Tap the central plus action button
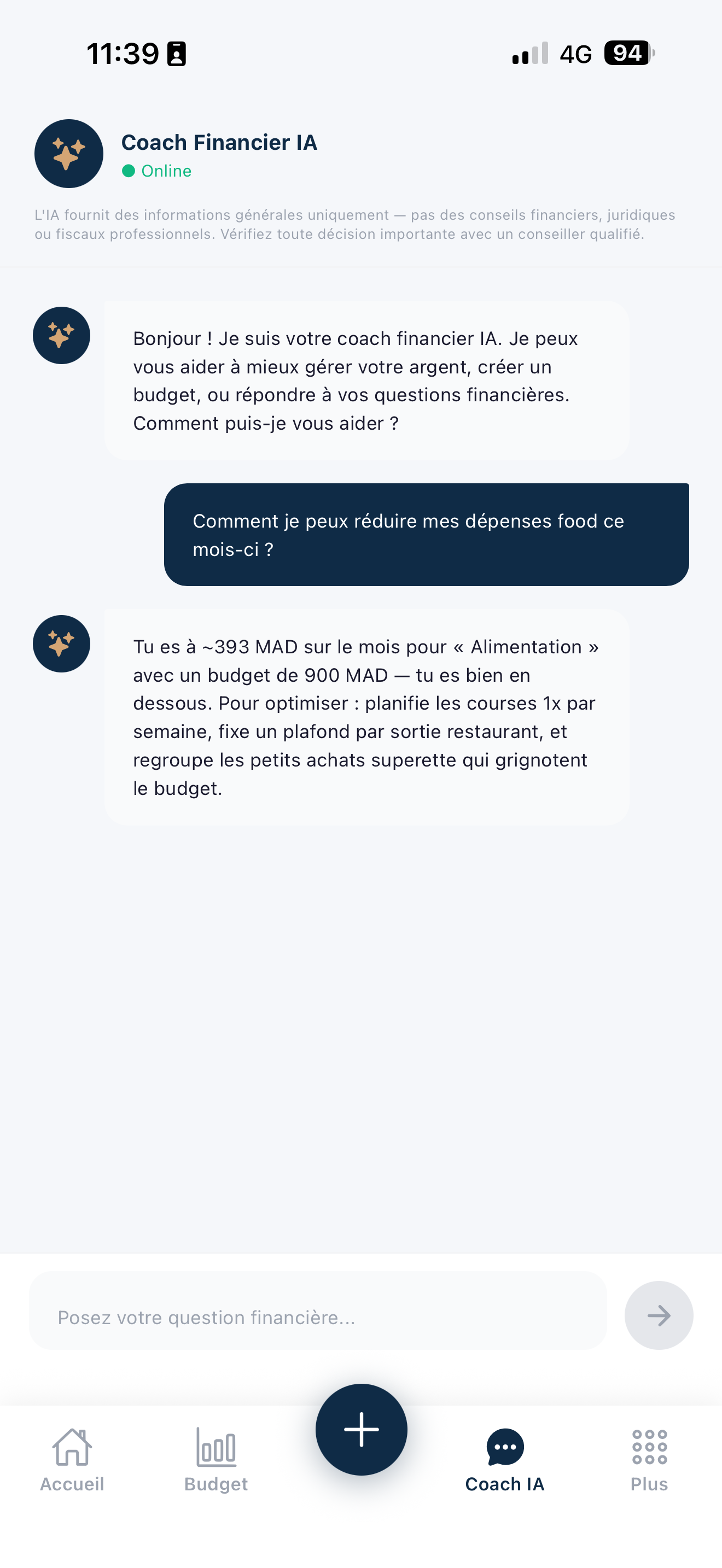722x1568 pixels. pyautogui.click(x=361, y=1431)
